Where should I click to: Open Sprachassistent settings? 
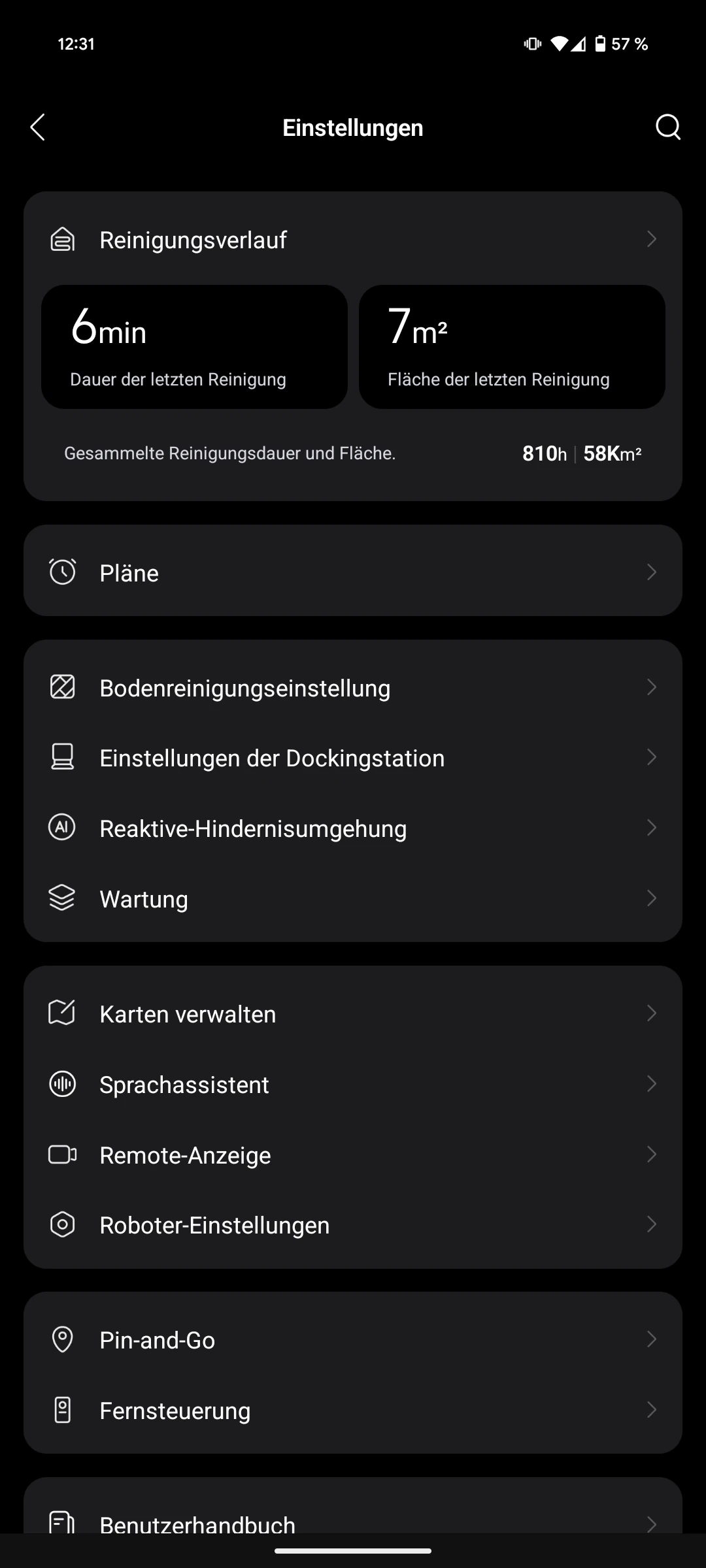pyautogui.click(x=353, y=1085)
